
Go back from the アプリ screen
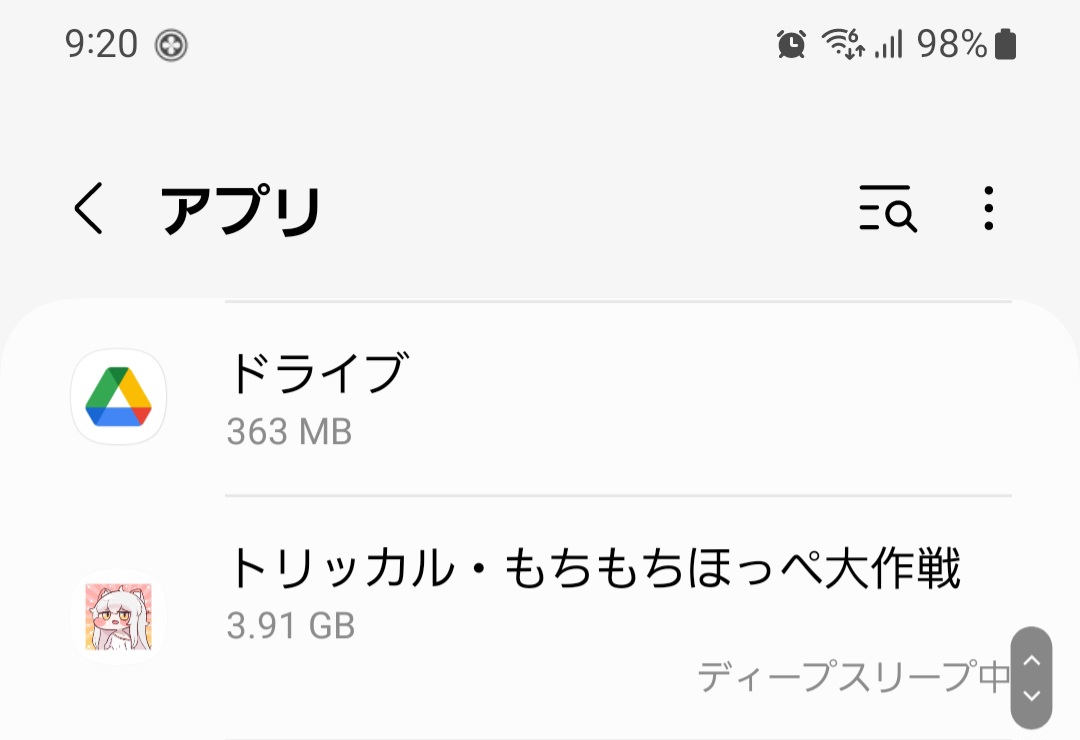pyautogui.click(x=89, y=210)
